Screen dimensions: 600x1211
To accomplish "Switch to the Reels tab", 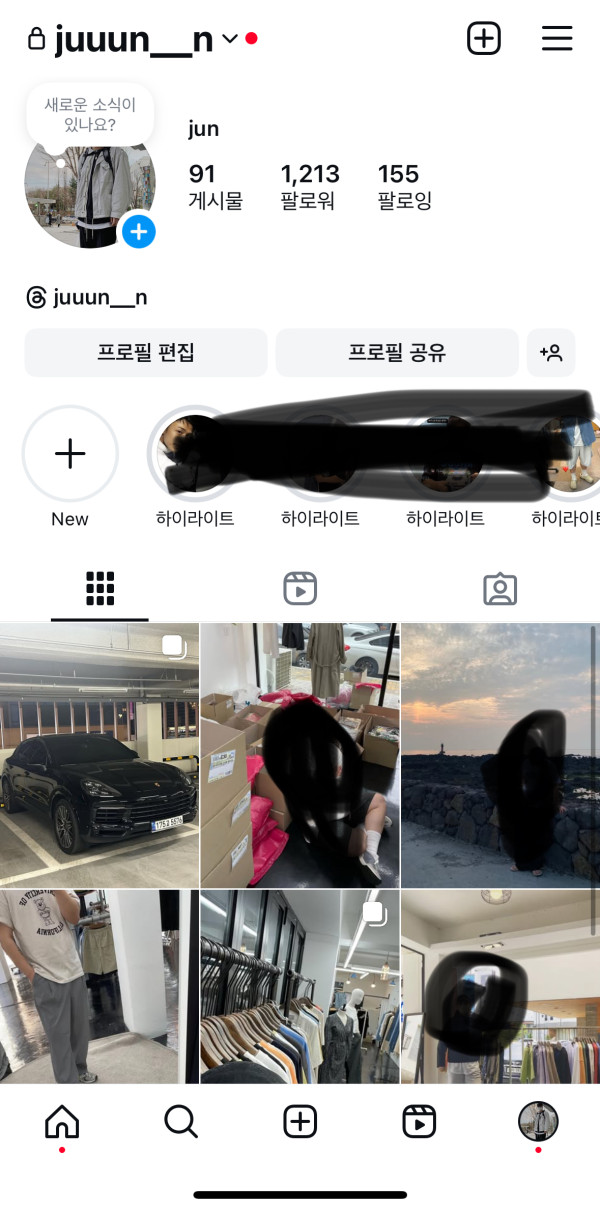I will click(x=300, y=589).
